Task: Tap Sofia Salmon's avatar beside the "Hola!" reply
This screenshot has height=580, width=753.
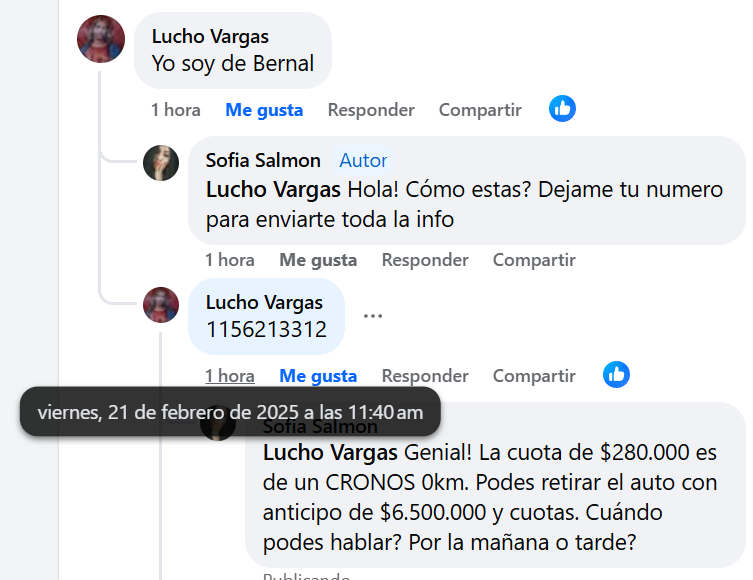Action: click(161, 162)
